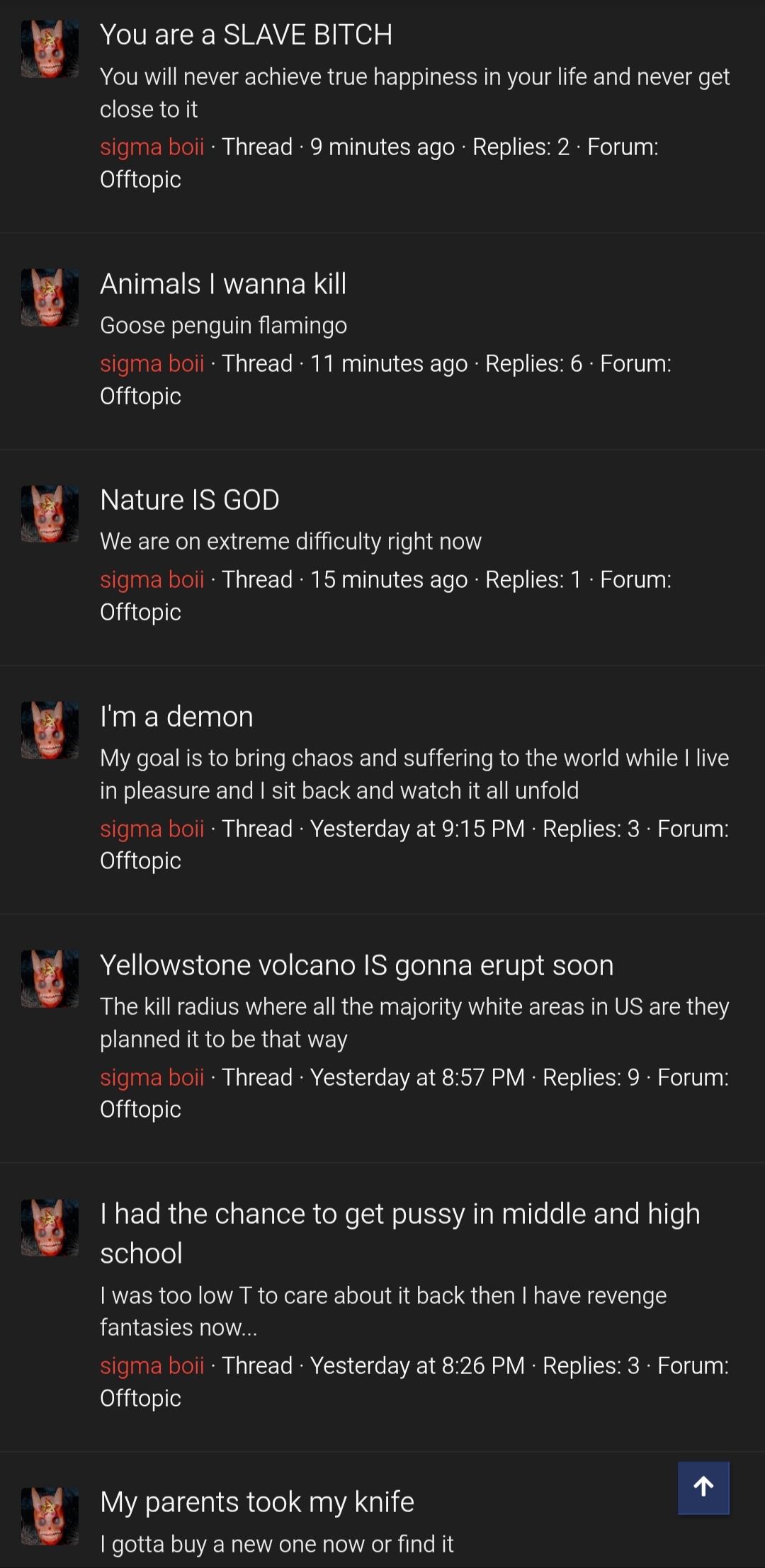Screen dimensions: 765x1568
Task: Tap the scroll-to-top arrow button
Action: click(703, 1488)
